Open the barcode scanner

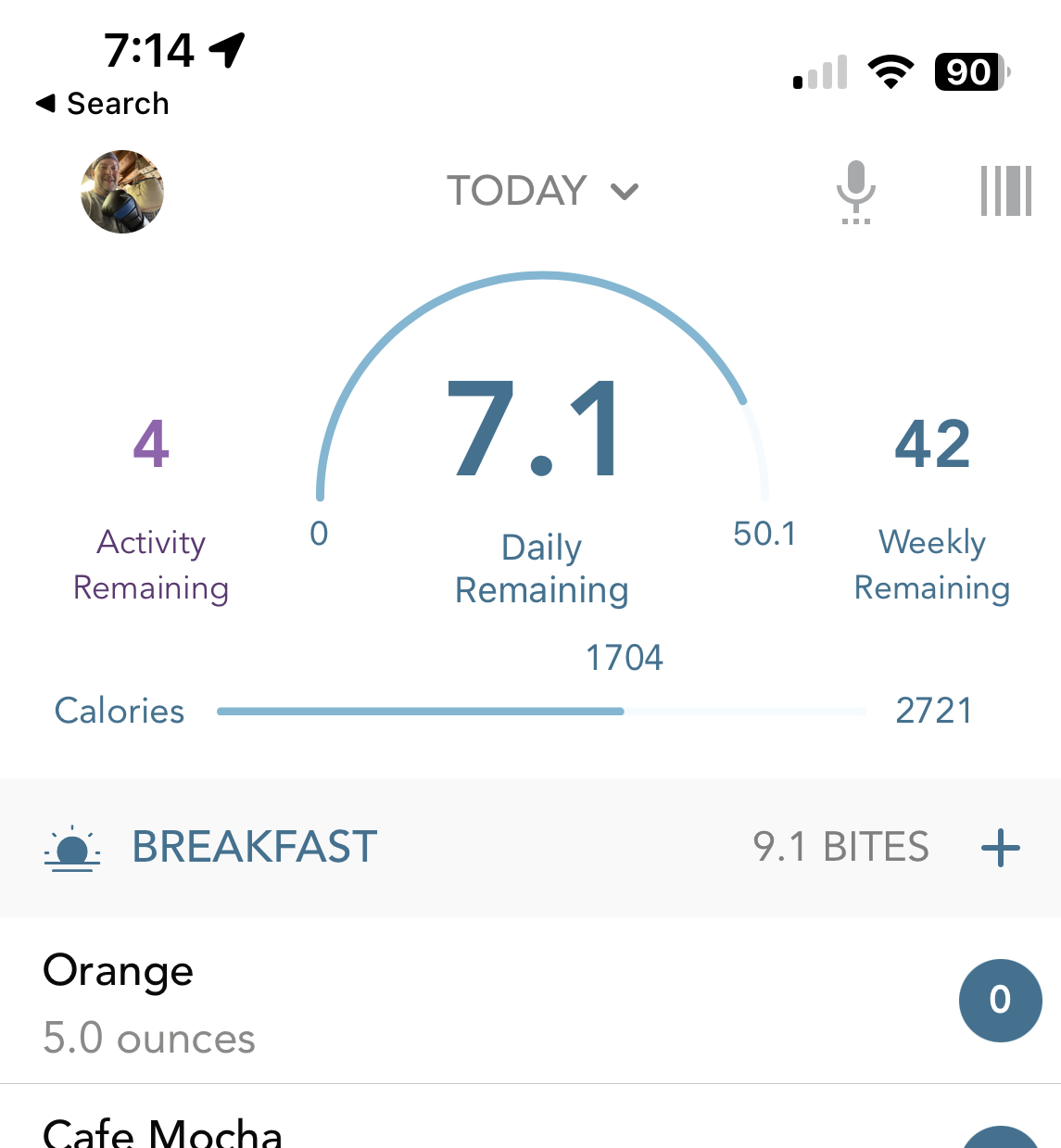coord(1005,192)
